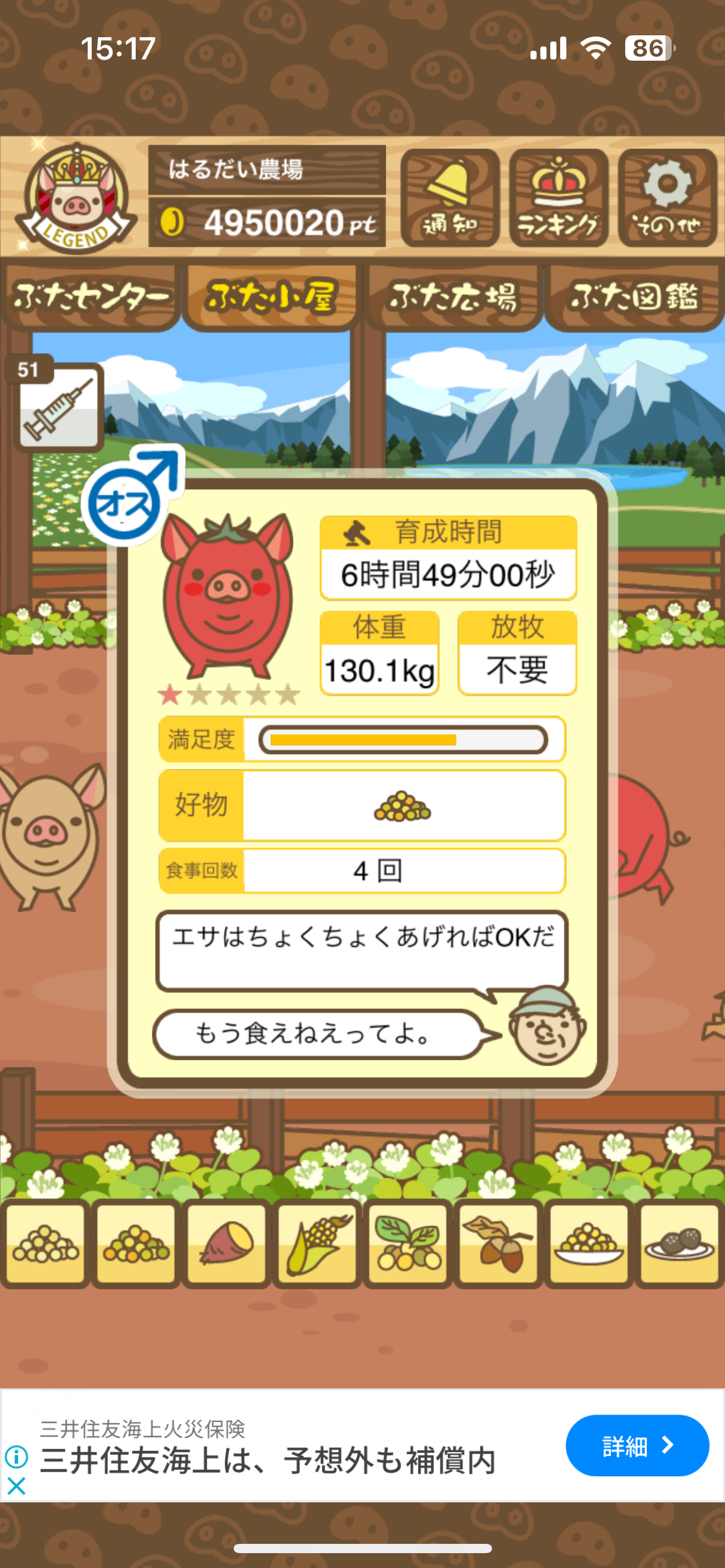Select the corn feed
Image resolution: width=725 pixels, height=1568 pixels.
coord(317,1244)
